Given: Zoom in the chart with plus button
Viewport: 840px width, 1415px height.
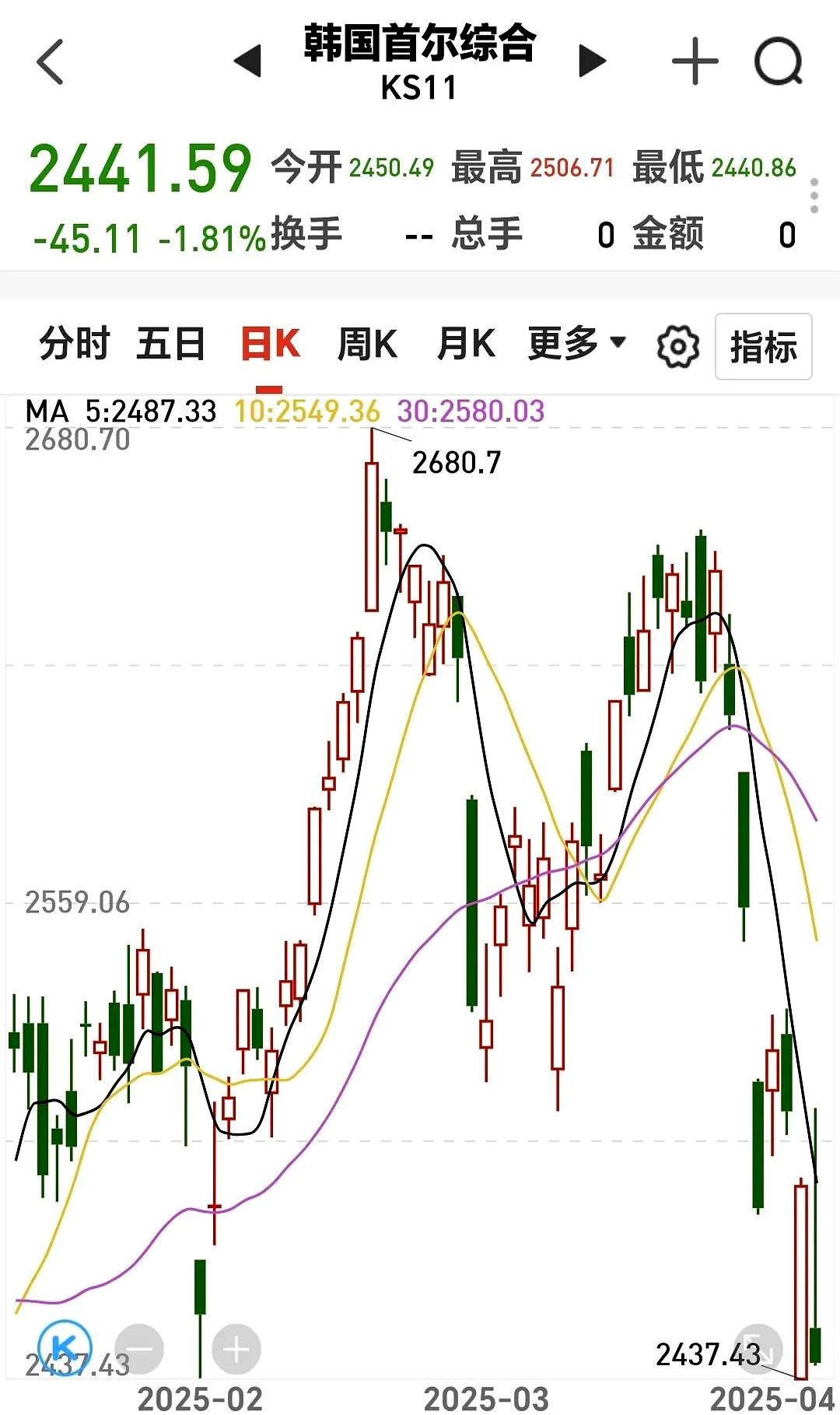Looking at the screenshot, I should 236,1348.
